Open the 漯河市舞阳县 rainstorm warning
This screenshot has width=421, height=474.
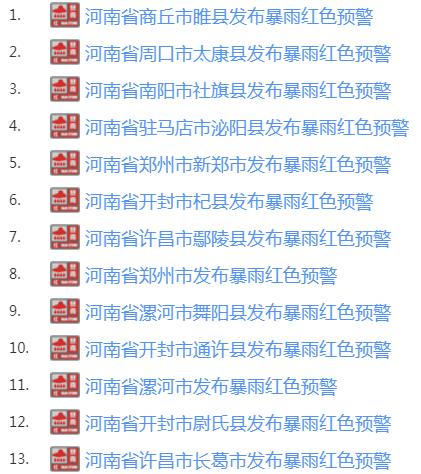[x=238, y=312]
